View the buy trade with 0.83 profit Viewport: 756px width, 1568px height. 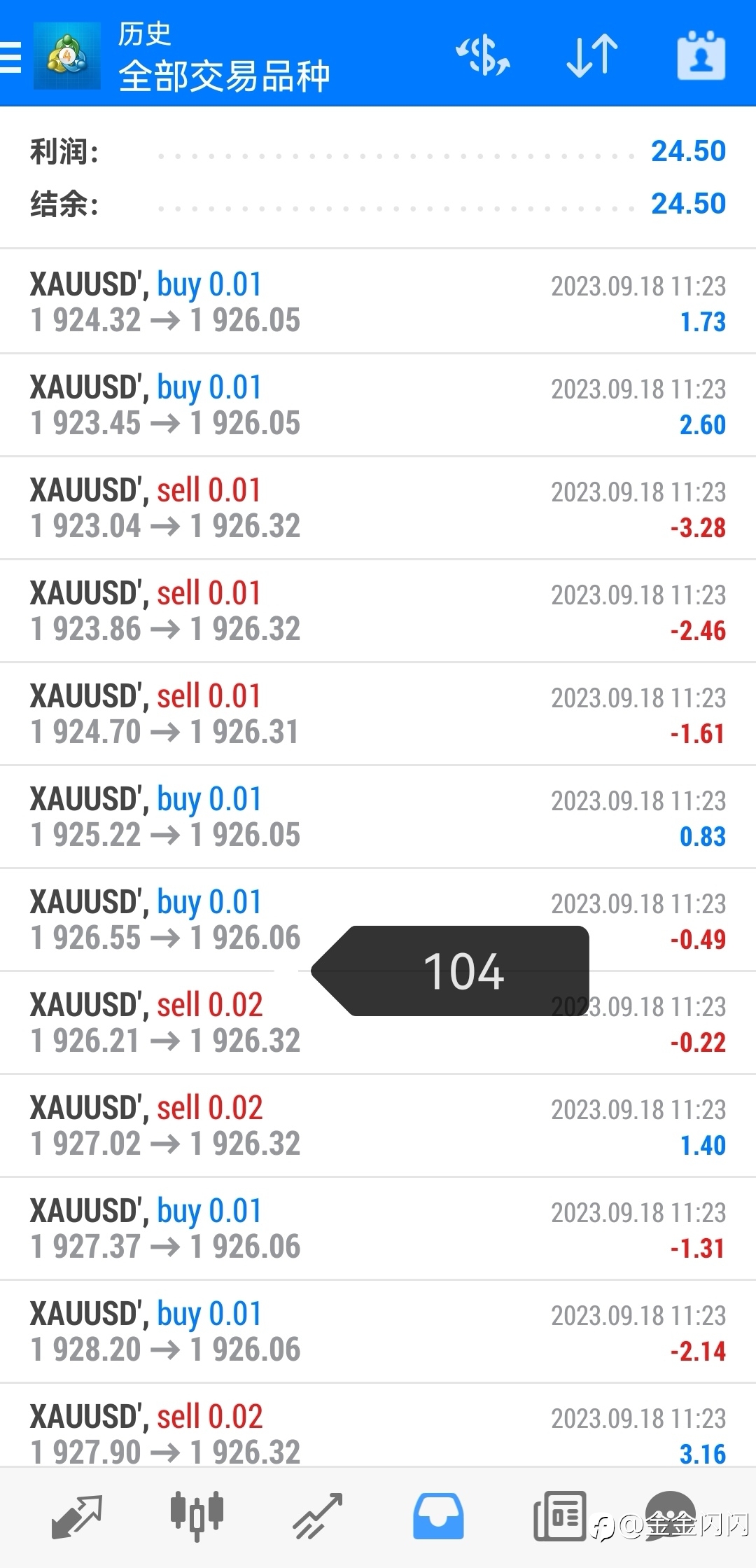378,817
